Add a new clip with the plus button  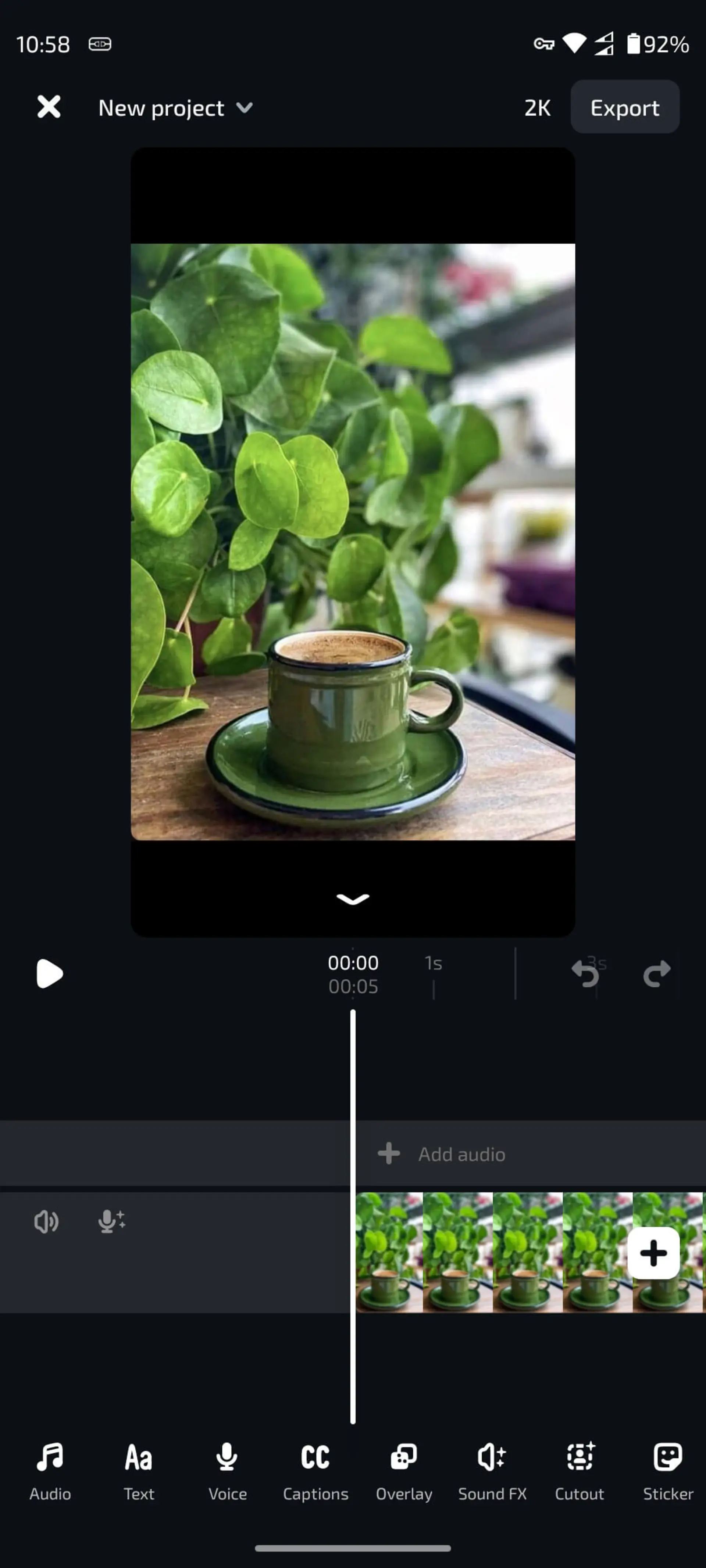(x=653, y=1253)
